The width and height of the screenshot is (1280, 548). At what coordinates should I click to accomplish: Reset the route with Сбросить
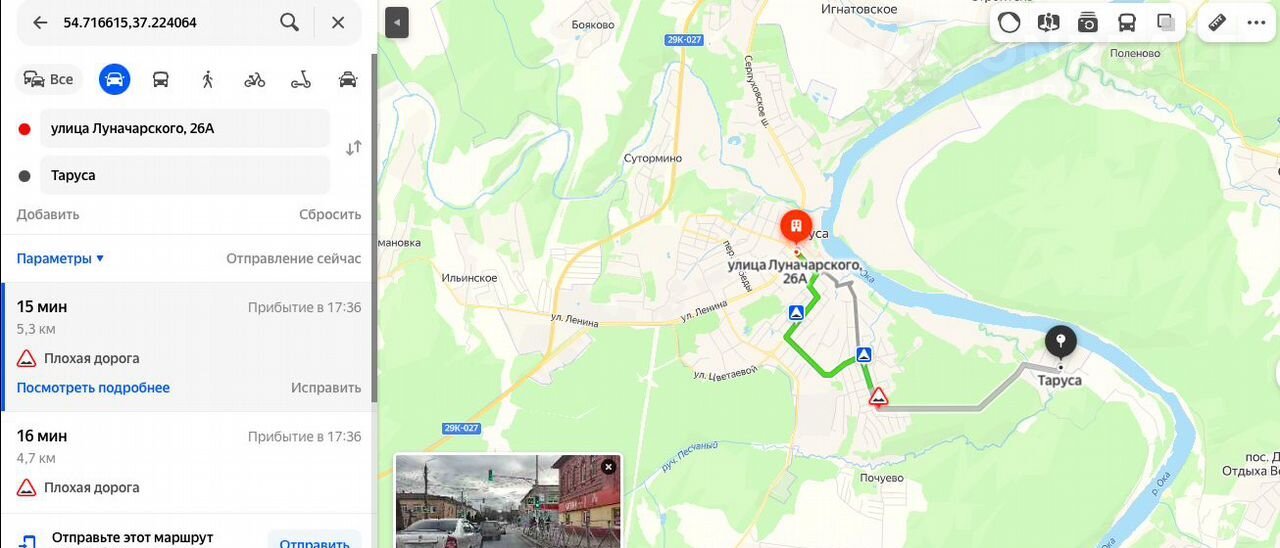pos(330,214)
